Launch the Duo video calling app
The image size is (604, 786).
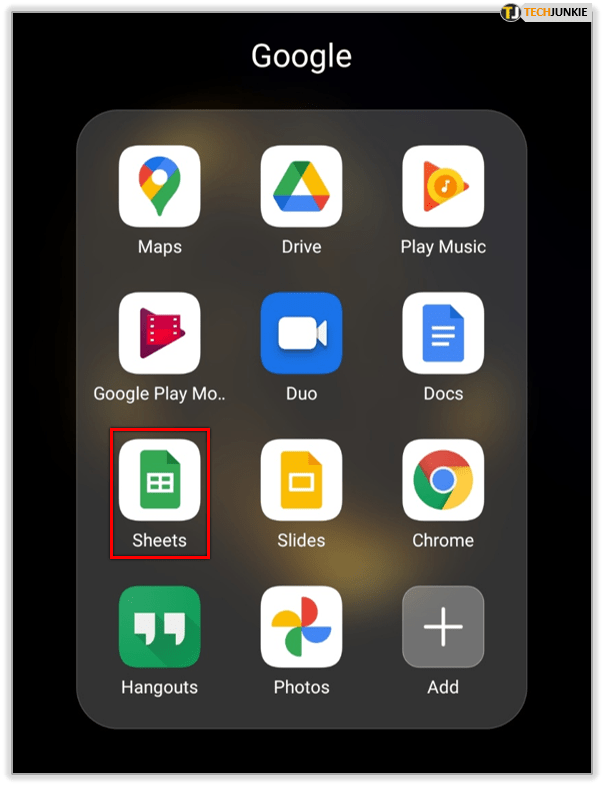tap(301, 333)
